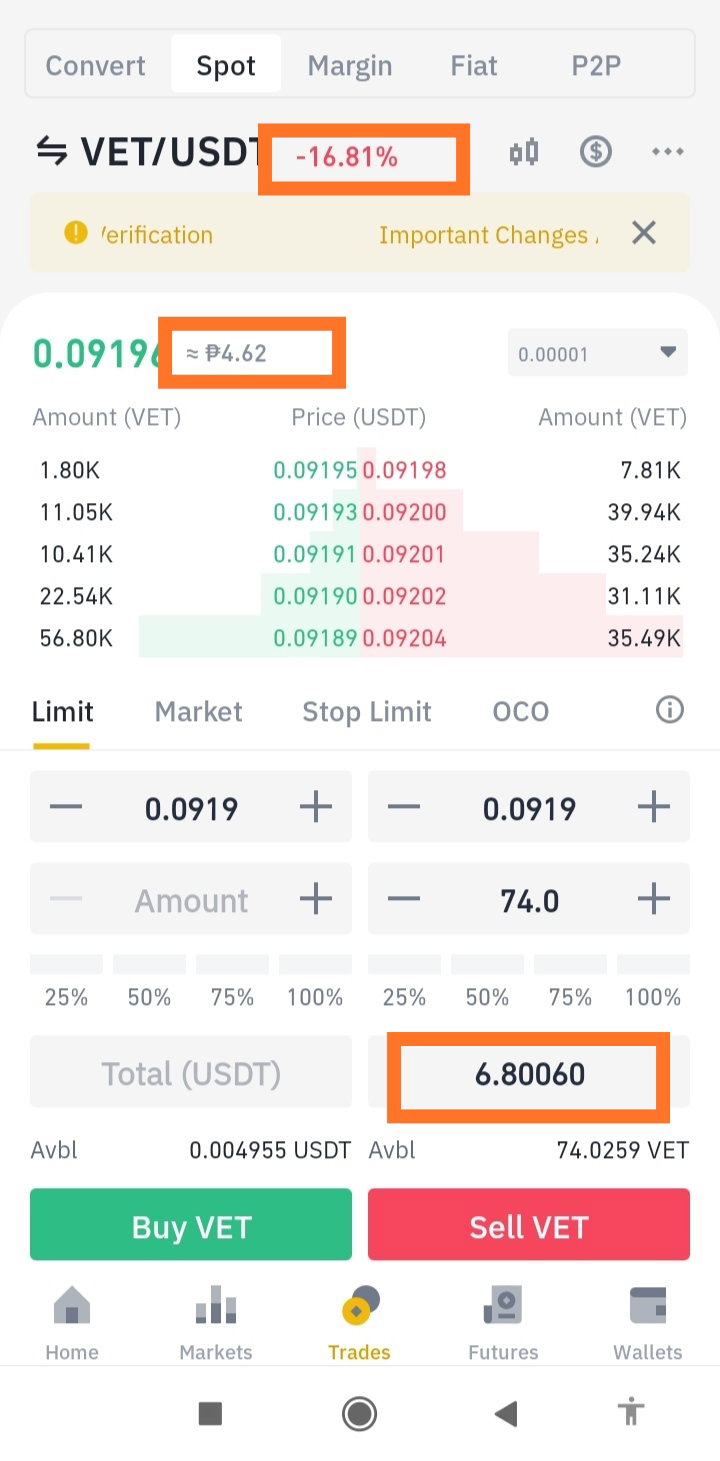Select the Market order type

tap(198, 712)
